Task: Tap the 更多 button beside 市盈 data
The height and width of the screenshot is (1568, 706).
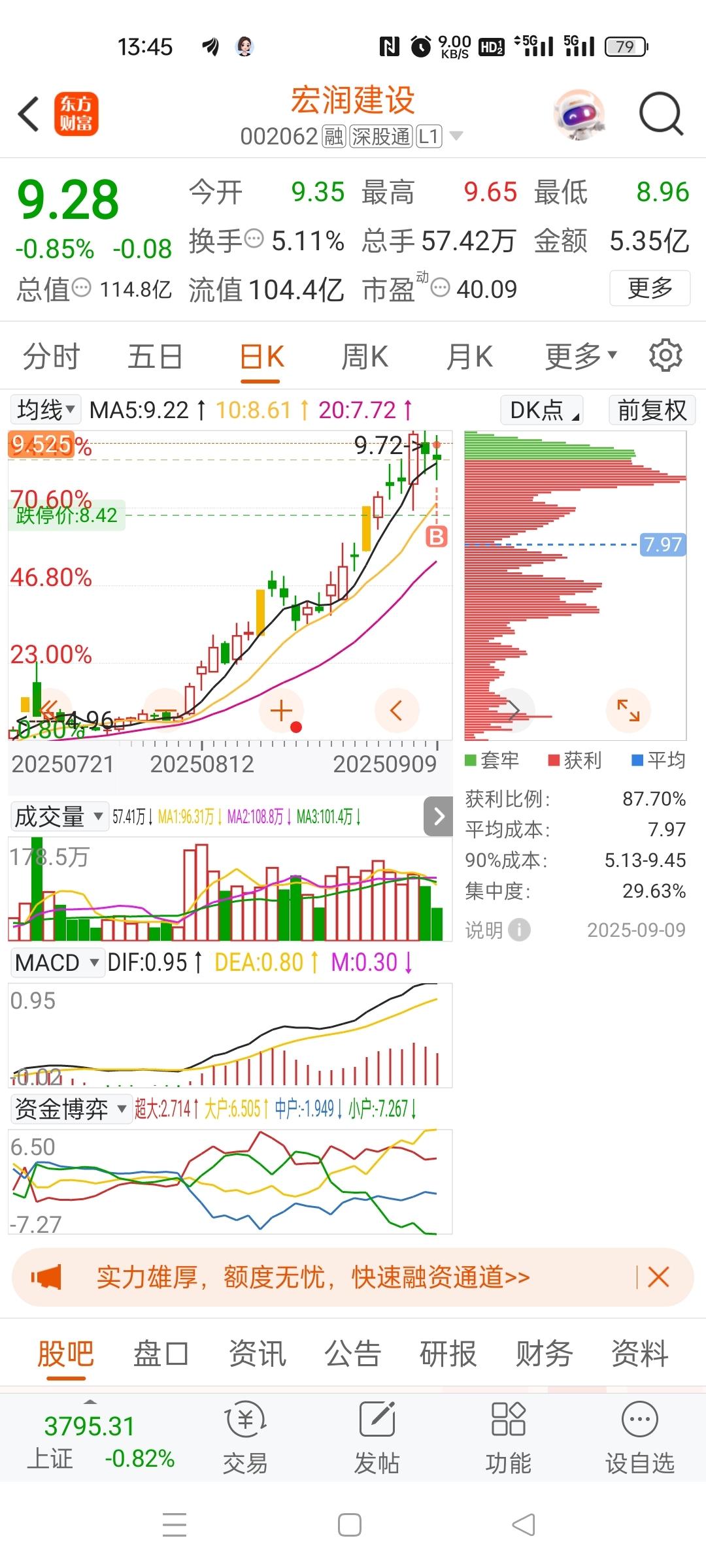Action: 650,288
